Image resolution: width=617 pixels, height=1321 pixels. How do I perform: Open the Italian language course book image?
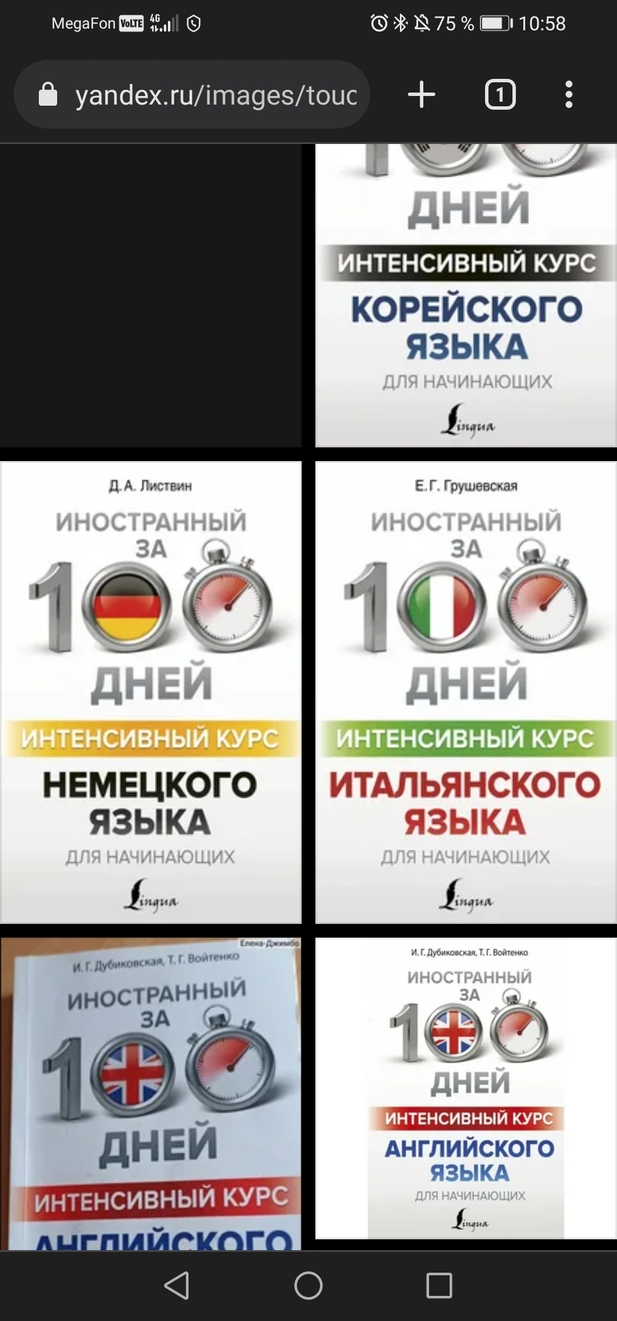click(x=465, y=692)
